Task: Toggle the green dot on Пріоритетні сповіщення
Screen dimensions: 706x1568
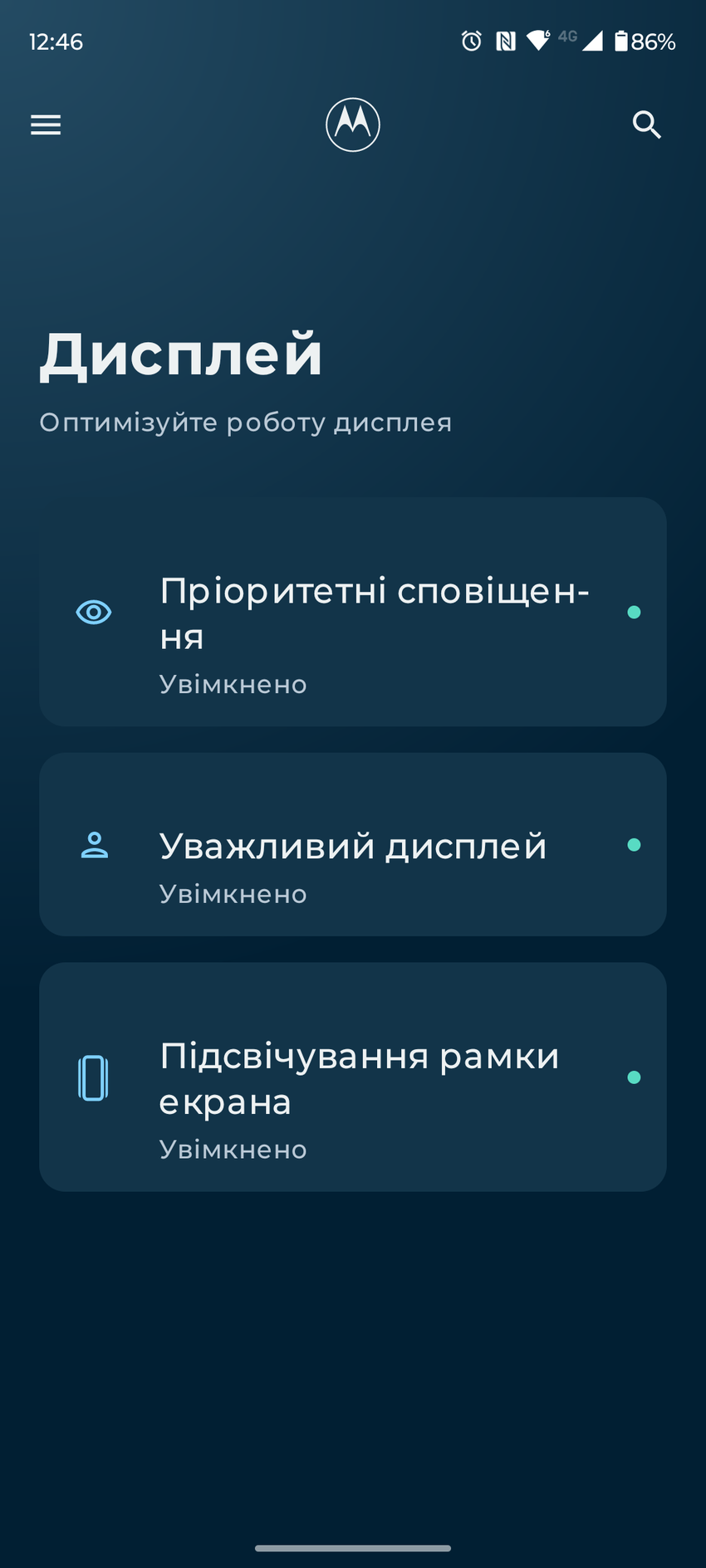Action: tap(635, 613)
